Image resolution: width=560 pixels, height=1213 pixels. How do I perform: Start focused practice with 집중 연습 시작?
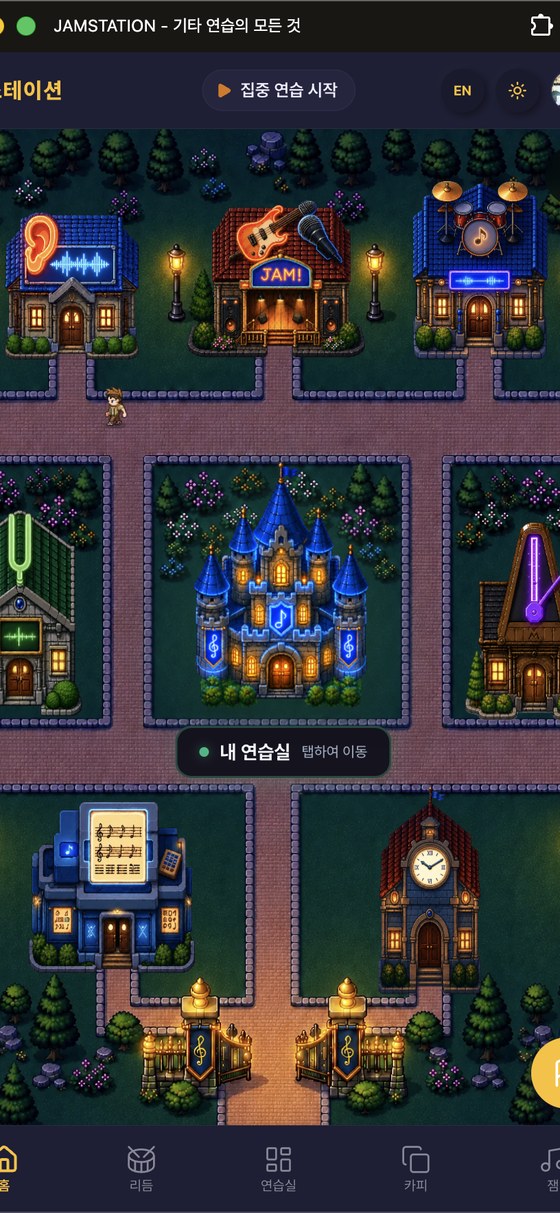coord(278,90)
